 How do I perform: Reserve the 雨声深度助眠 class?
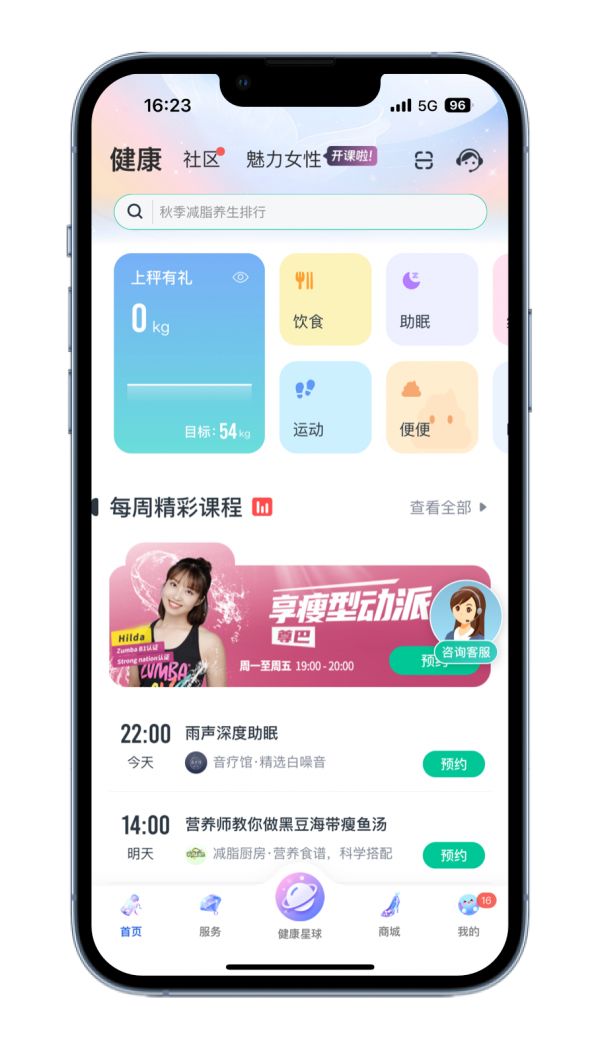pos(454,764)
